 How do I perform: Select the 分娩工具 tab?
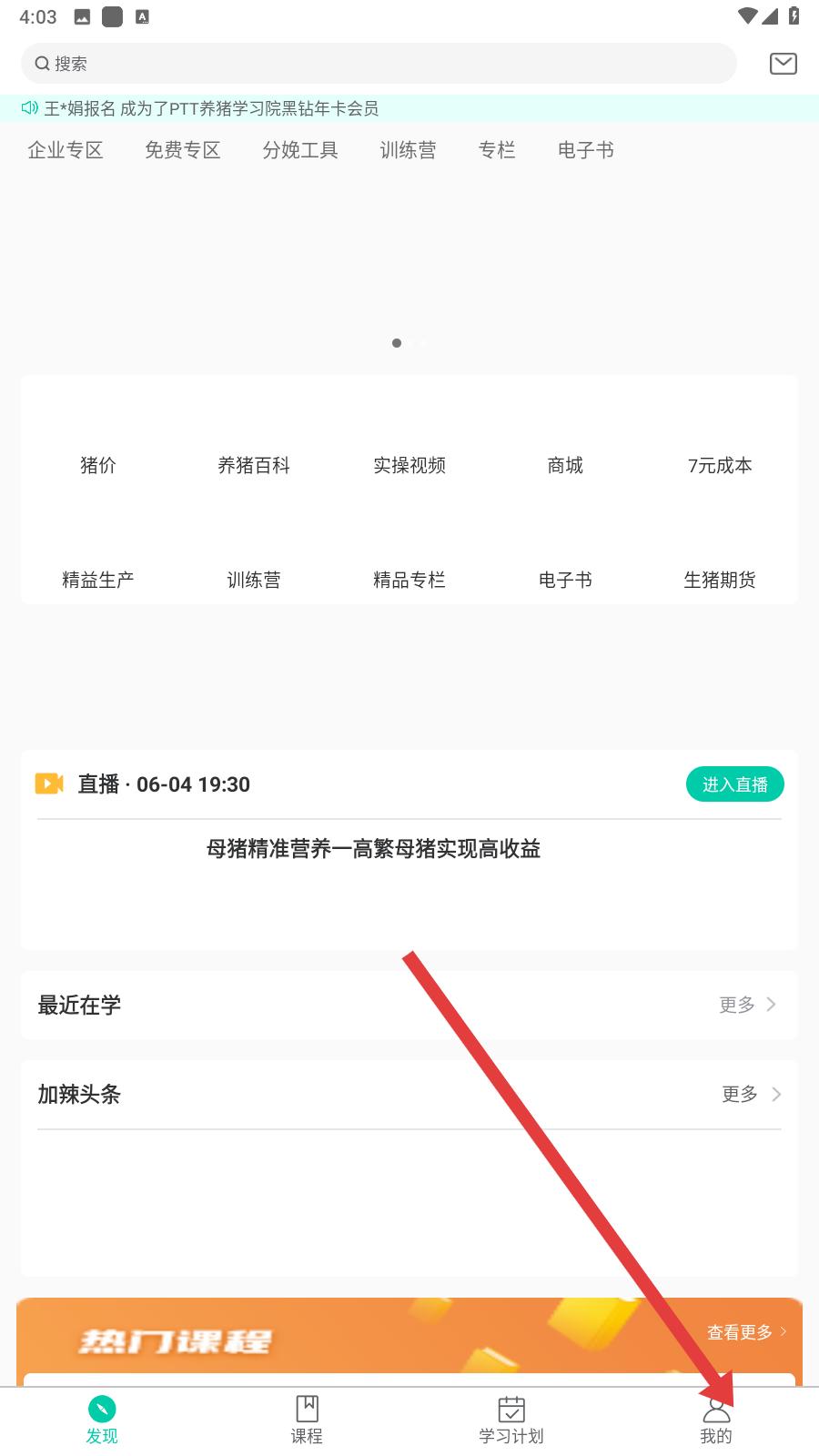300,150
